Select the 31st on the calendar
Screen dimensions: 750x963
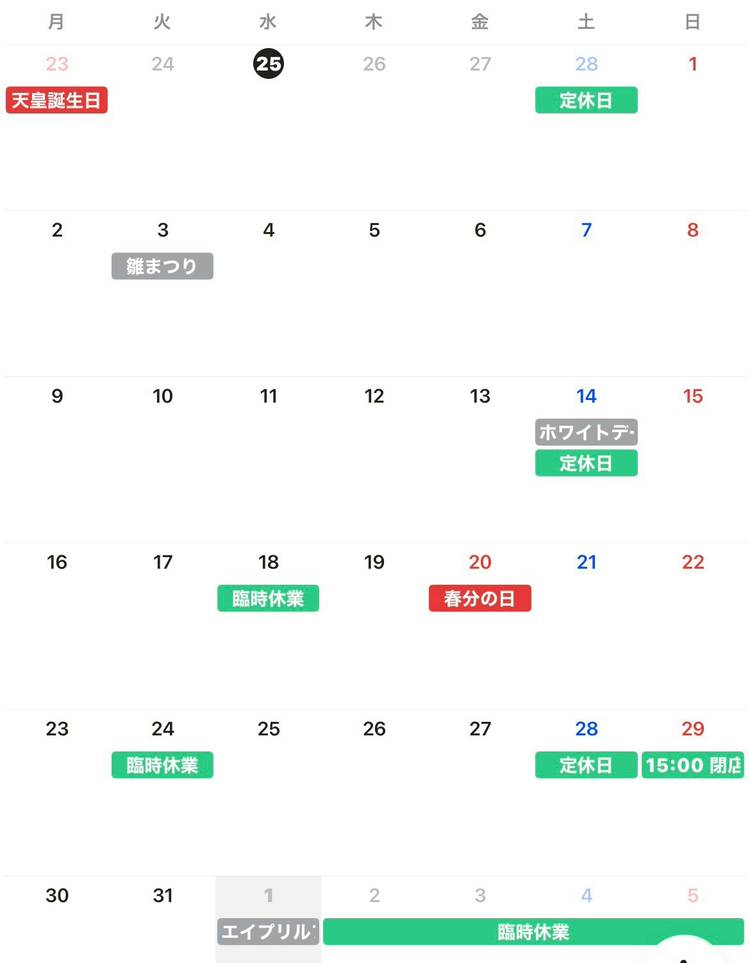tap(162, 895)
